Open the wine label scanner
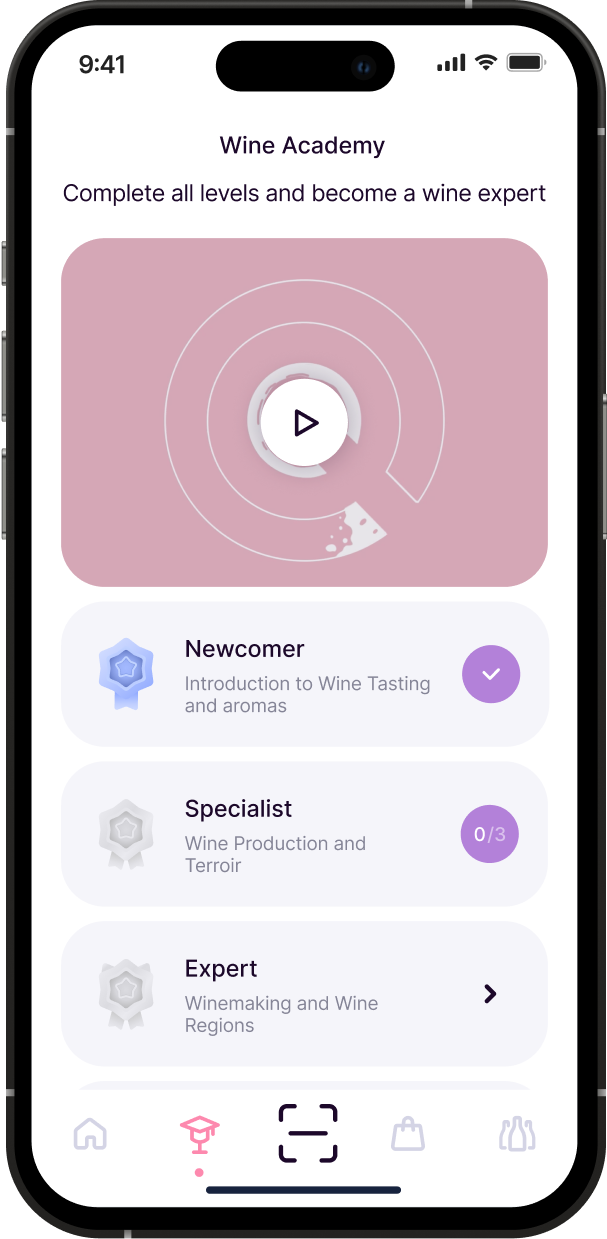The width and height of the screenshot is (607, 1239). click(307, 1133)
